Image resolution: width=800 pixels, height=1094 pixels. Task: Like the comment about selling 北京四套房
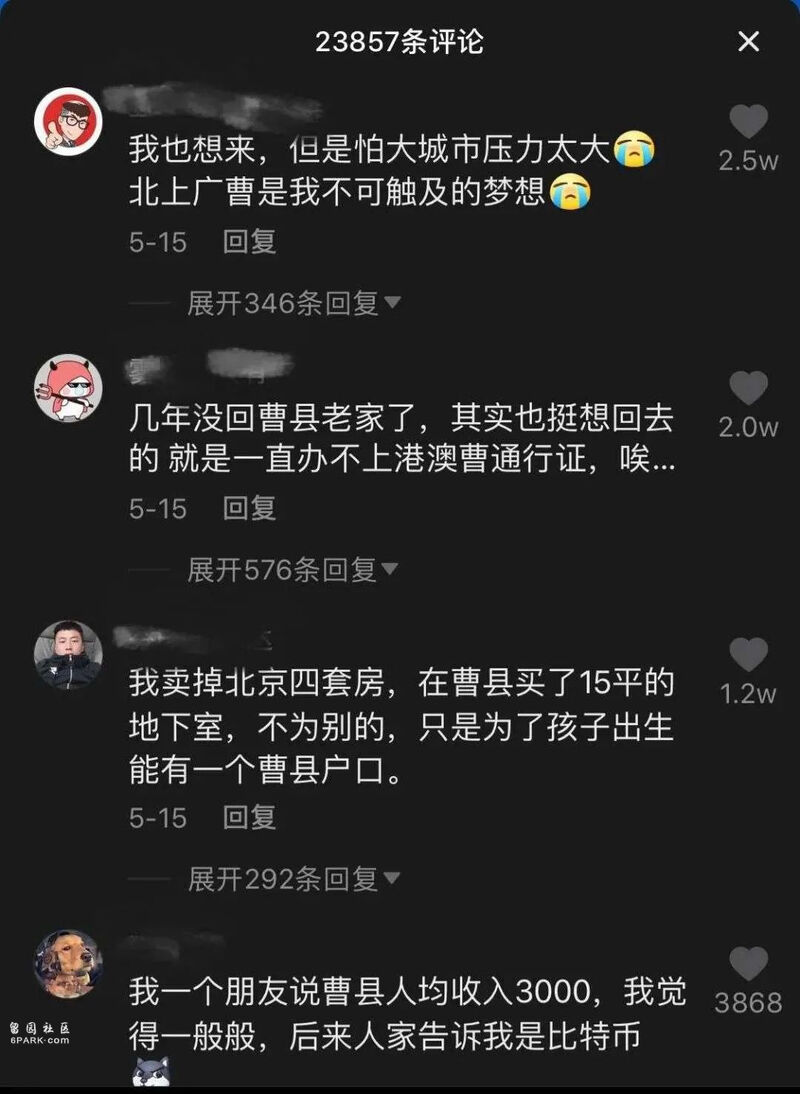[x=748, y=656]
